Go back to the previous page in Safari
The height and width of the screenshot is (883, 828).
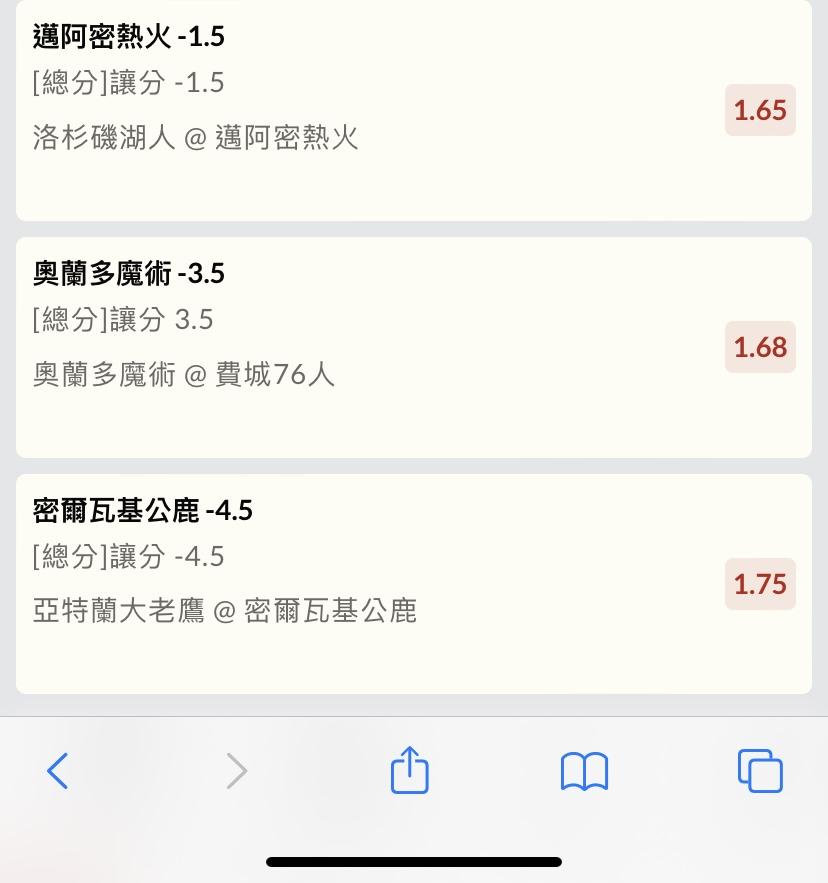tap(58, 771)
